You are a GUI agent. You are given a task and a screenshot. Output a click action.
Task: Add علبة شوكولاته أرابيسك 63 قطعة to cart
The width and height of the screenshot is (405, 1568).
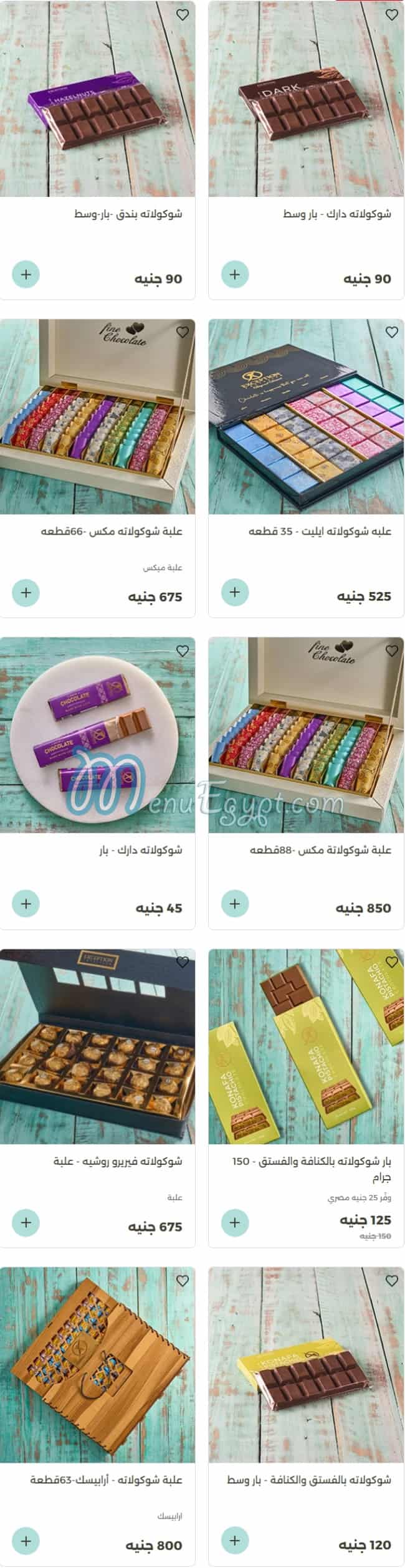tap(26, 1541)
